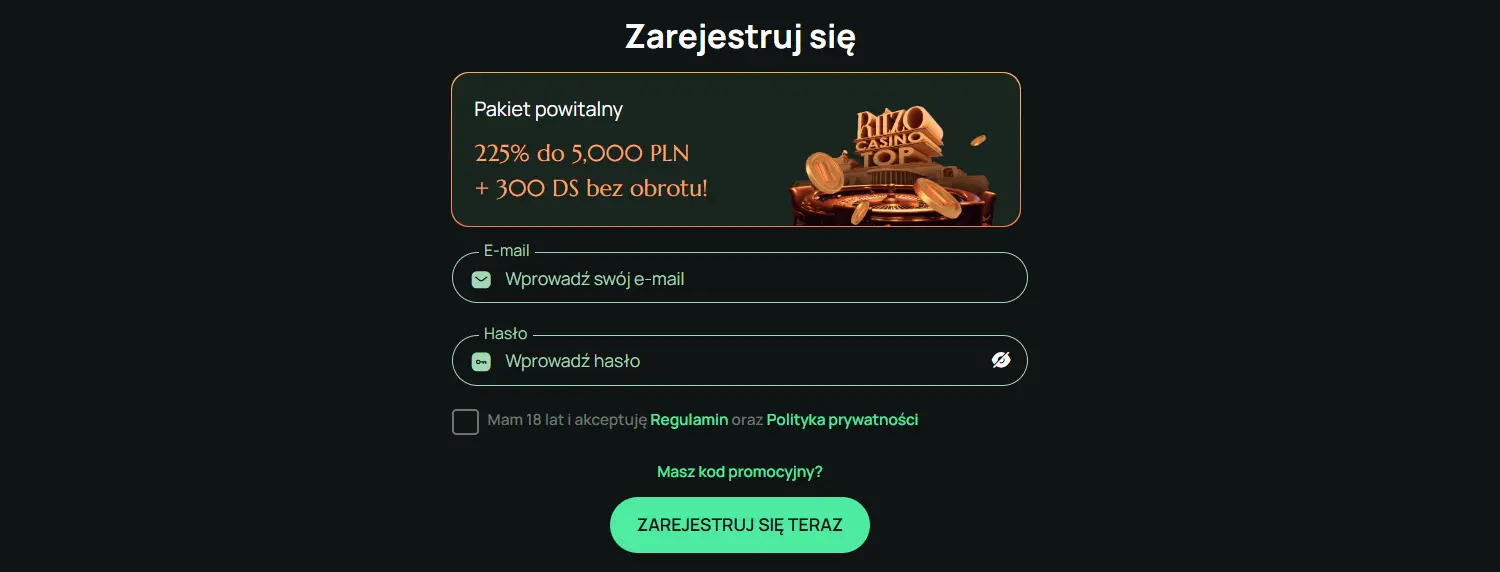Focus the Hasło password field
The width and height of the screenshot is (1500, 572).
click(730, 361)
